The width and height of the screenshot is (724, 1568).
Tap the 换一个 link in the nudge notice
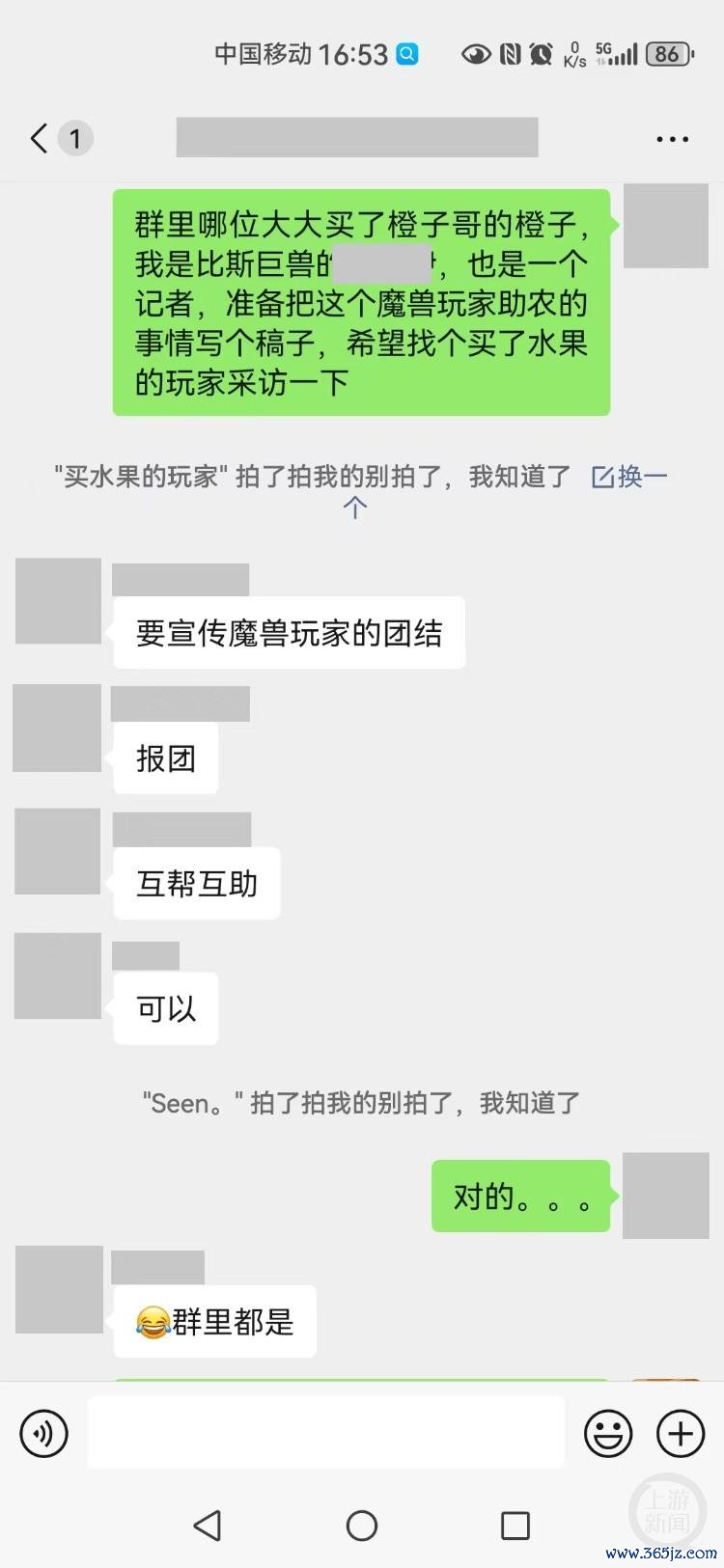coord(631,477)
